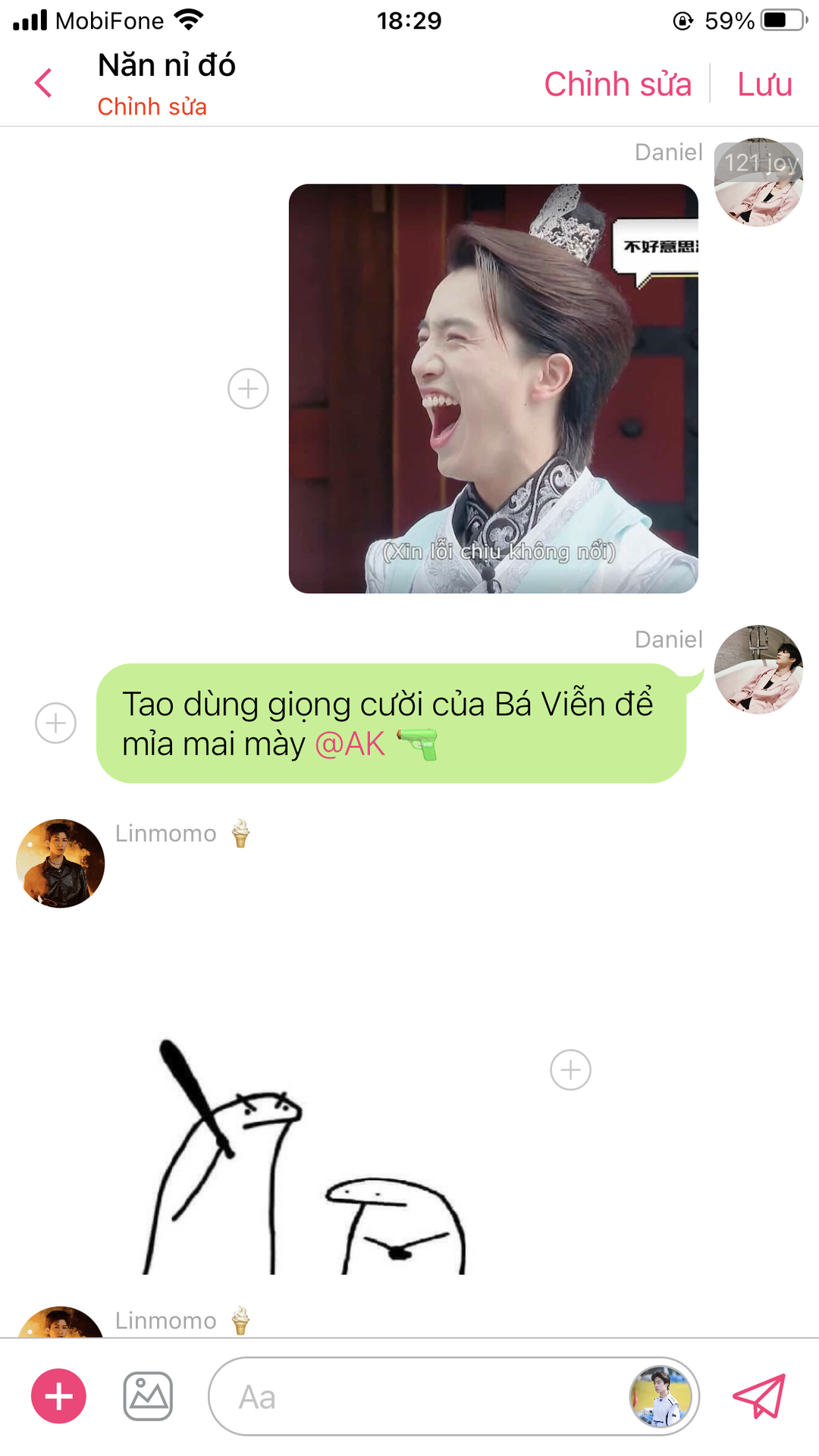Image resolution: width=819 pixels, height=1456 pixels.
Task: Tap the plus icon beside the green message
Action: tap(55, 723)
